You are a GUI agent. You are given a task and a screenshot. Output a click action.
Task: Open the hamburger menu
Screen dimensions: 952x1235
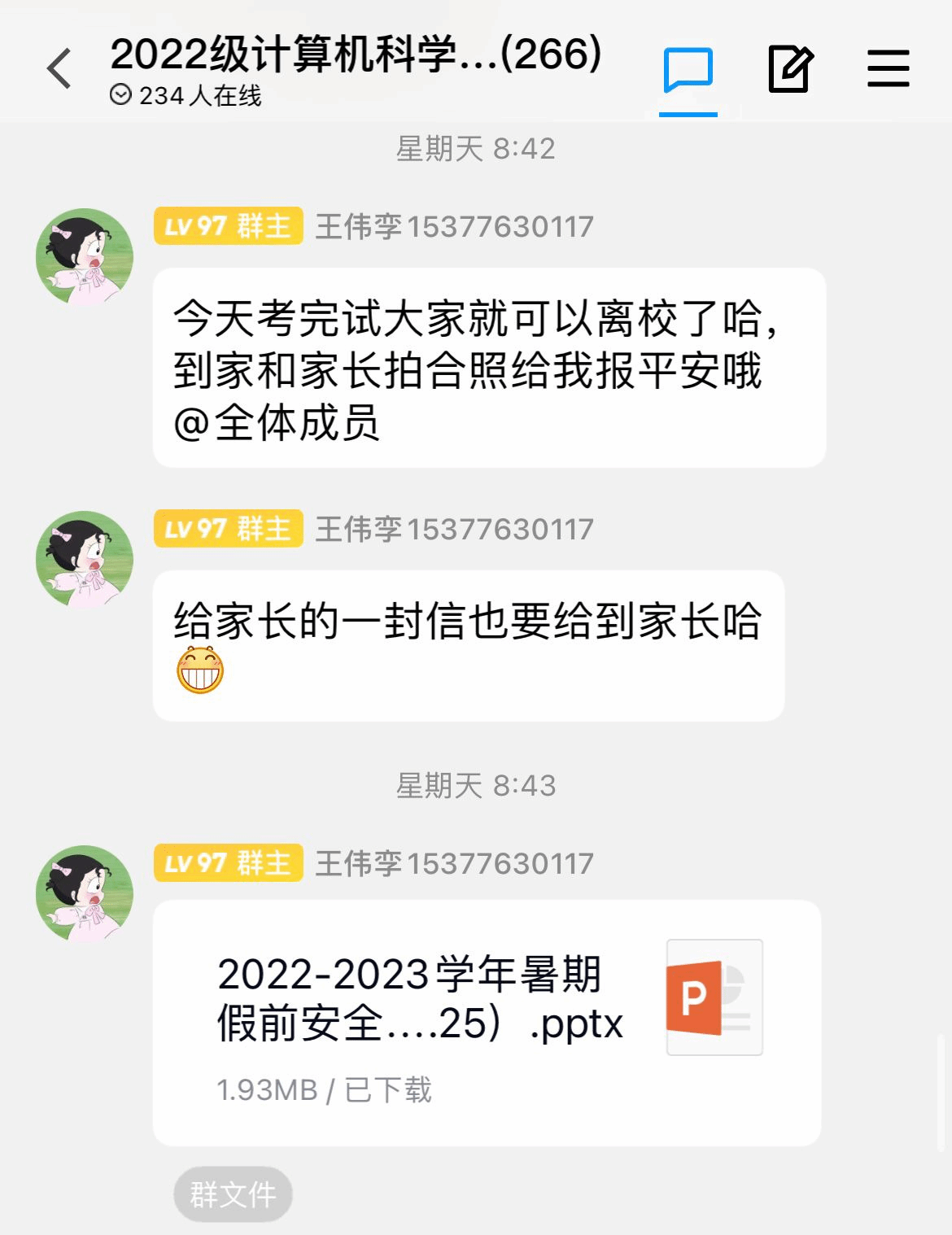coord(888,69)
